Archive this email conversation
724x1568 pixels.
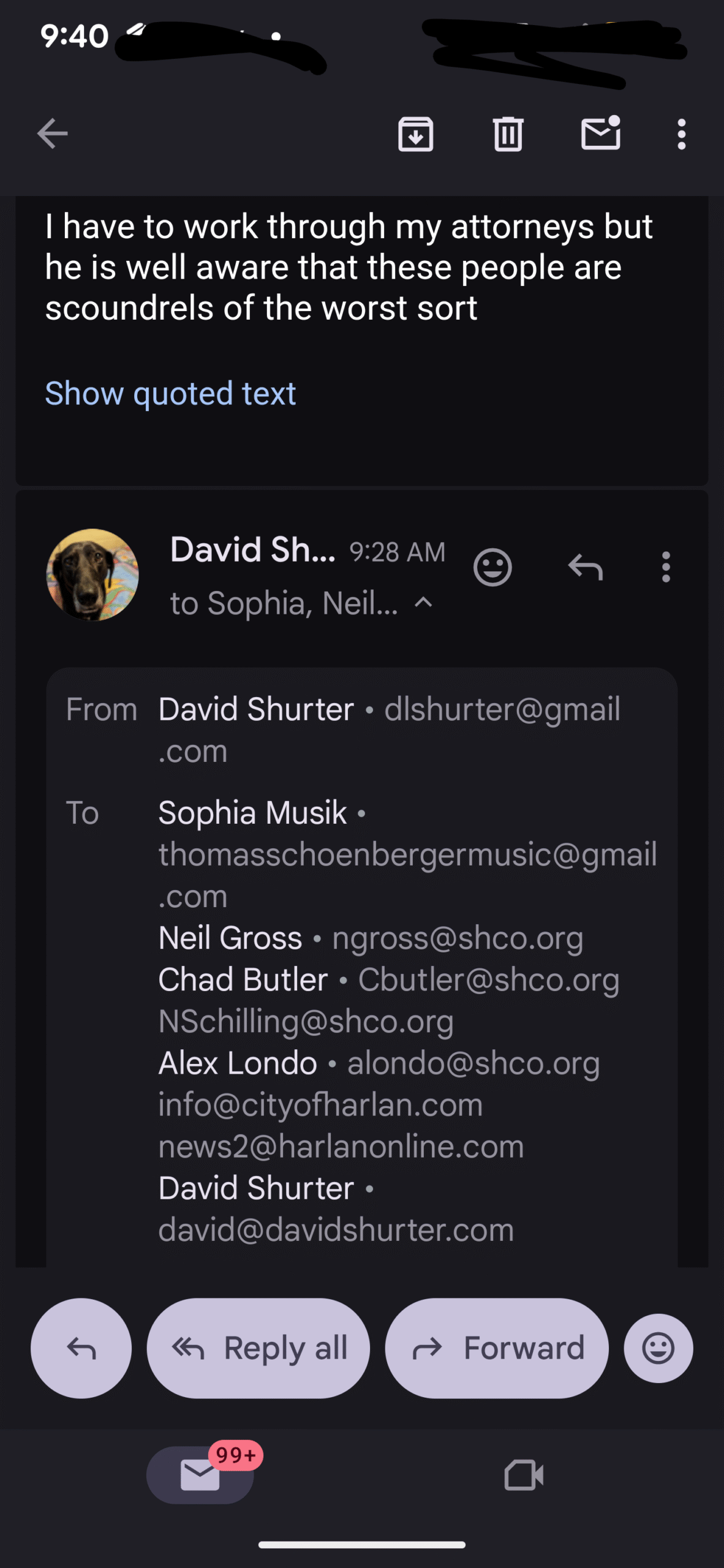click(x=415, y=134)
